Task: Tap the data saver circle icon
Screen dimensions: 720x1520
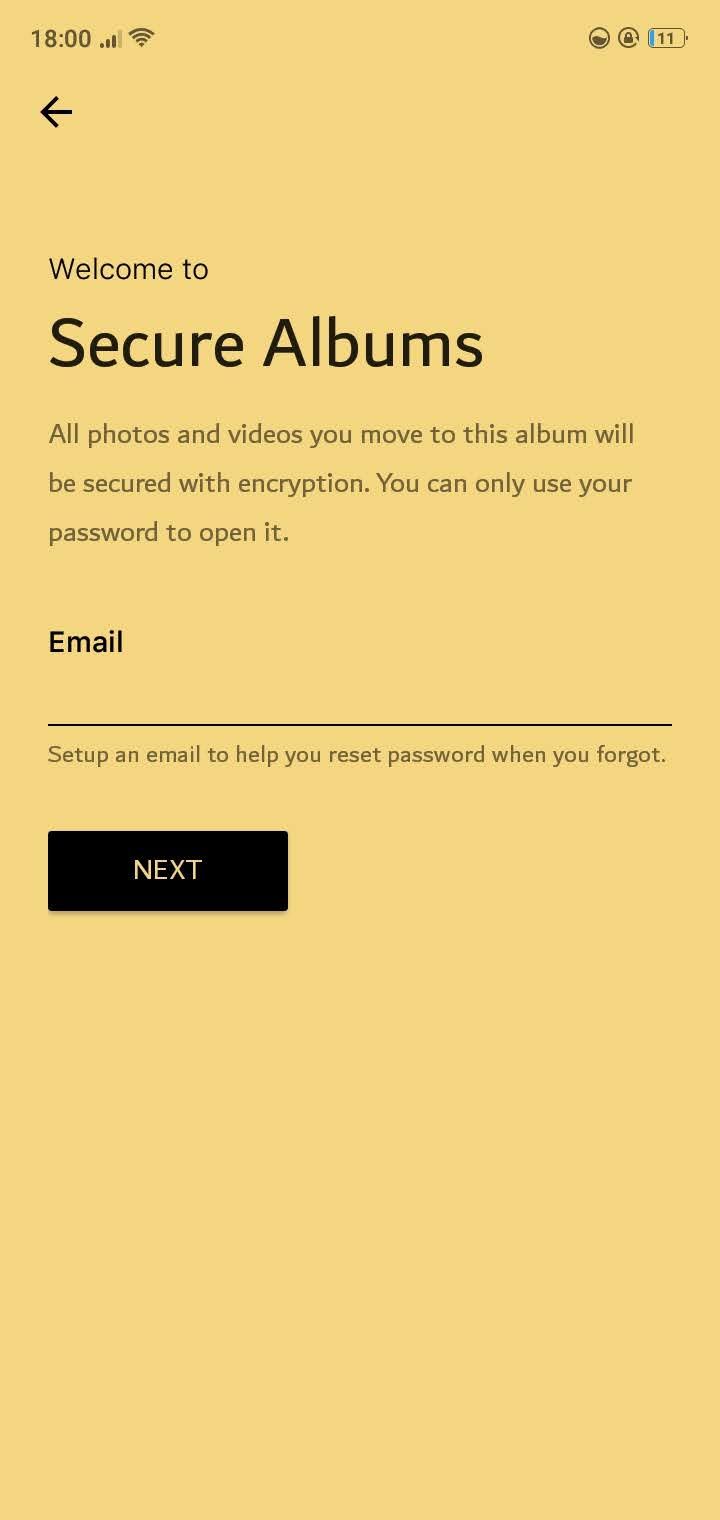Action: point(599,38)
